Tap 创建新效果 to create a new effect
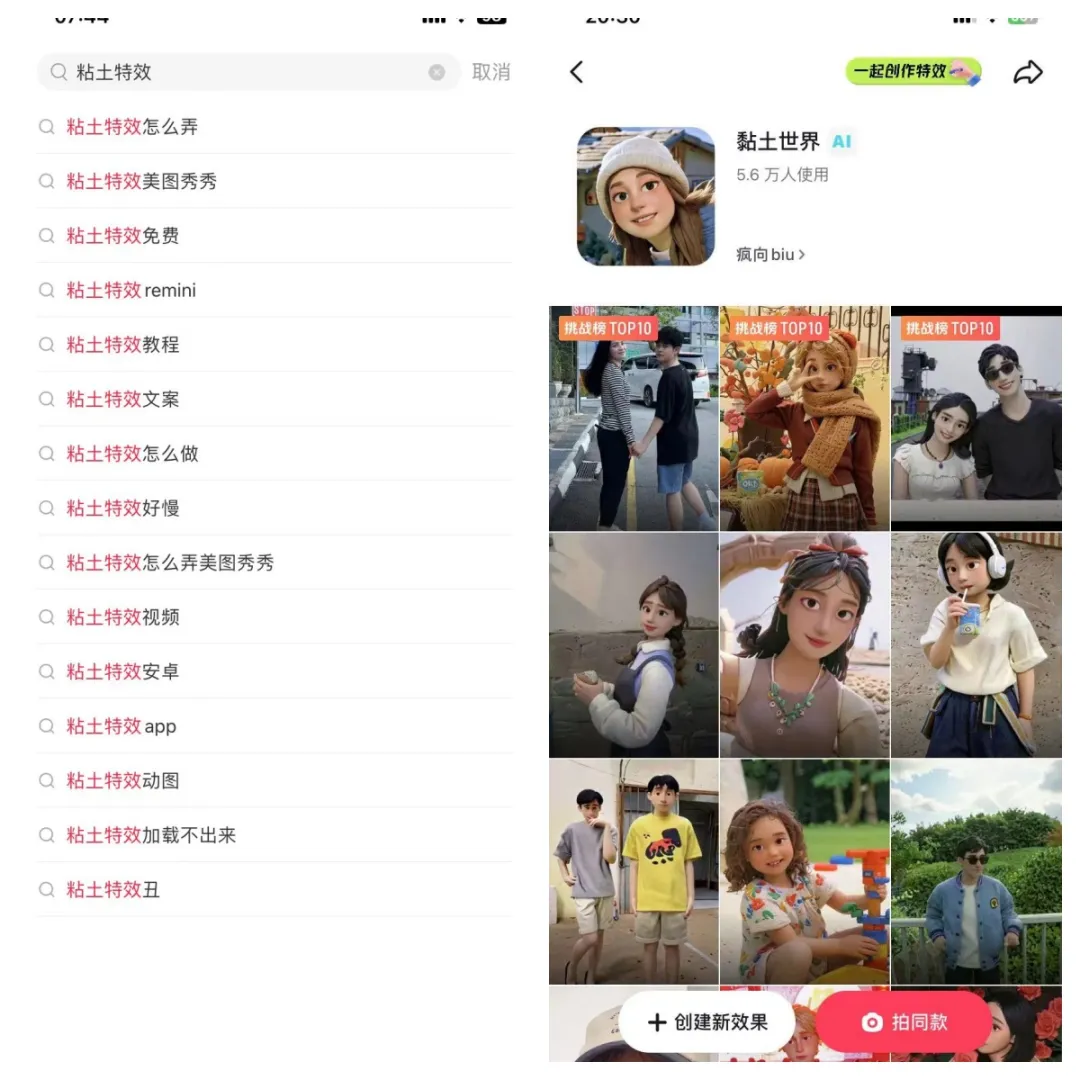This screenshot has width=1080, height=1080. [707, 1022]
